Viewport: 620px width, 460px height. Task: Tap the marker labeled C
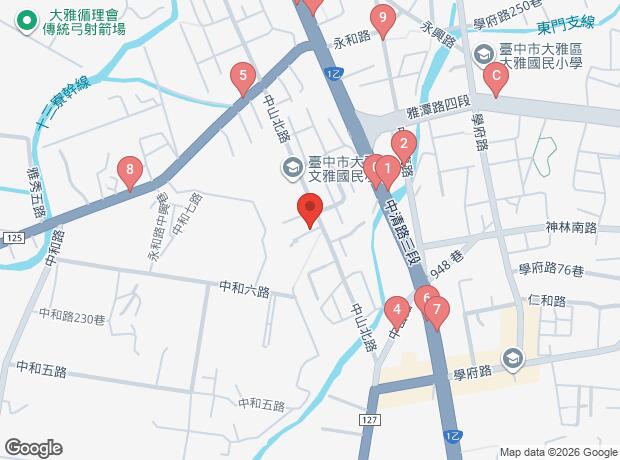click(x=495, y=78)
